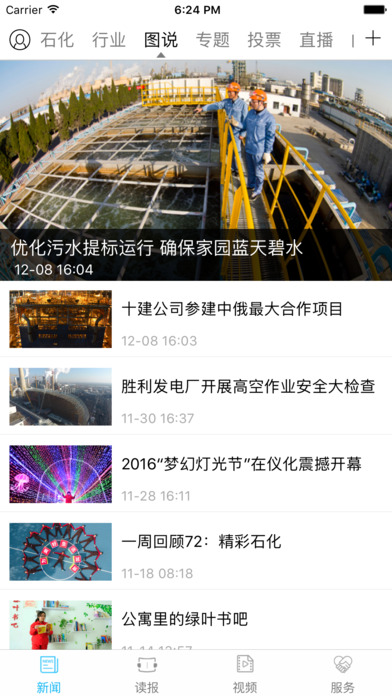This screenshot has width=392, height=696.
Task: Open the 视频 bottom tab
Action: point(245,674)
